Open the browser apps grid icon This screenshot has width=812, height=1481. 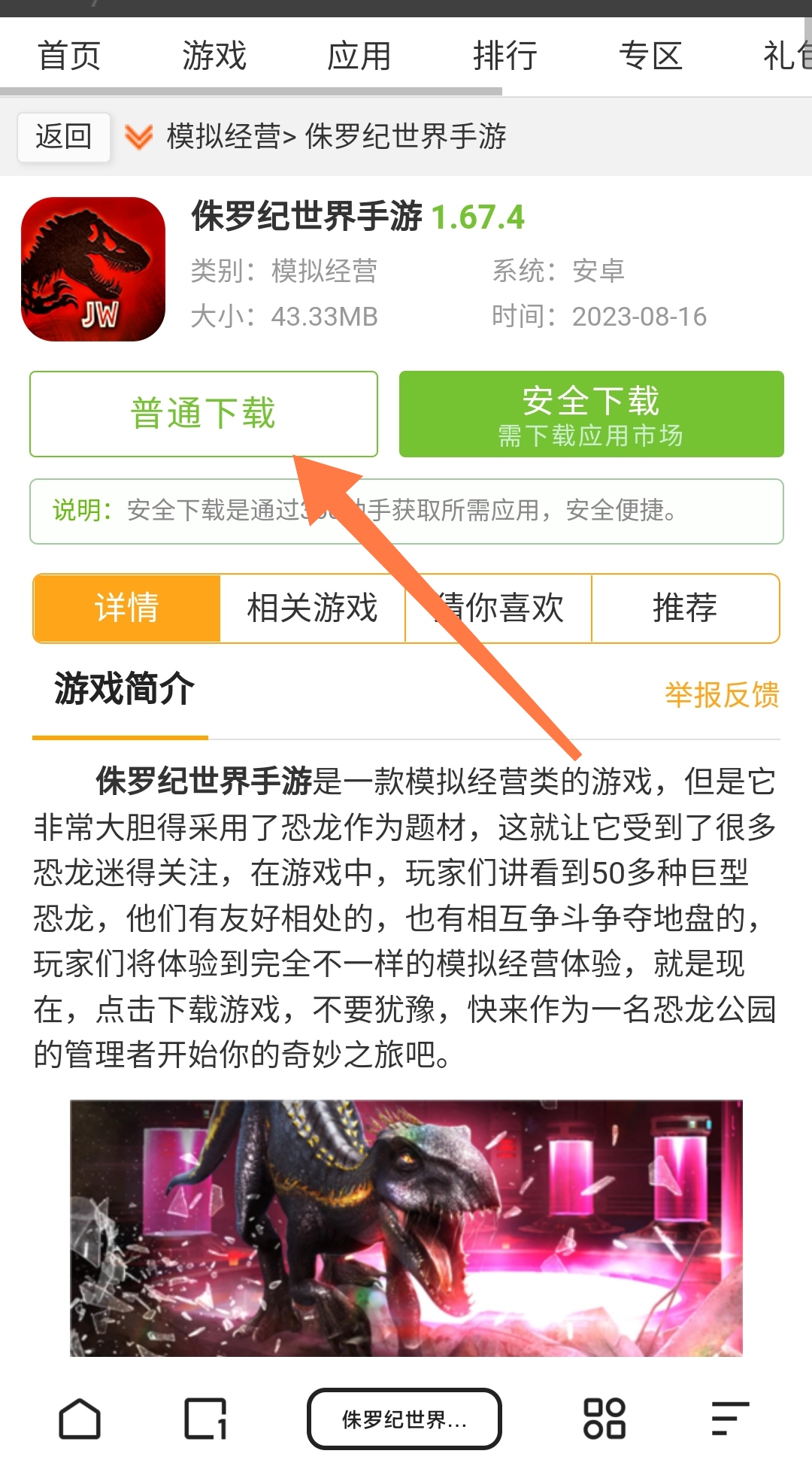(x=604, y=1419)
